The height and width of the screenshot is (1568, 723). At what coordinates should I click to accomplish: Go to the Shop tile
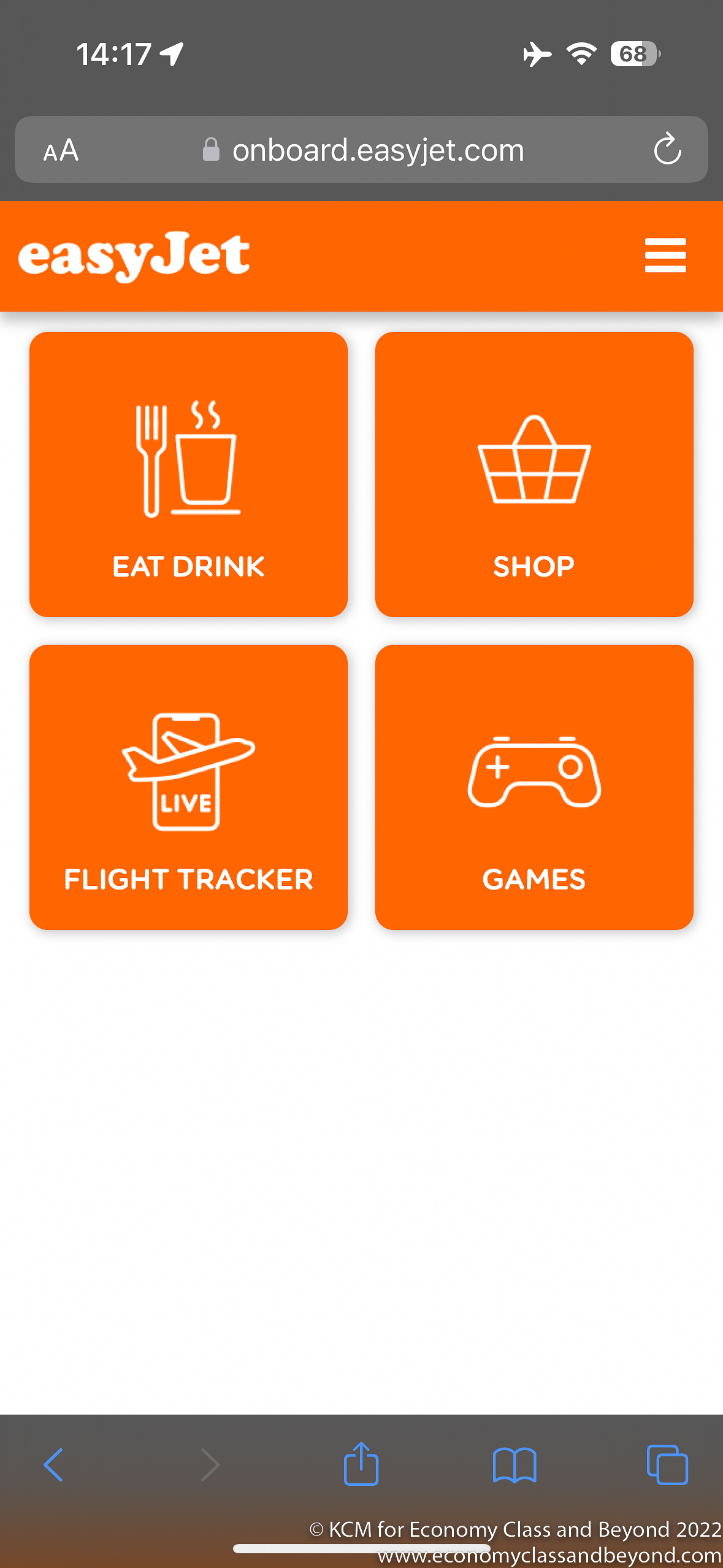[x=534, y=474]
